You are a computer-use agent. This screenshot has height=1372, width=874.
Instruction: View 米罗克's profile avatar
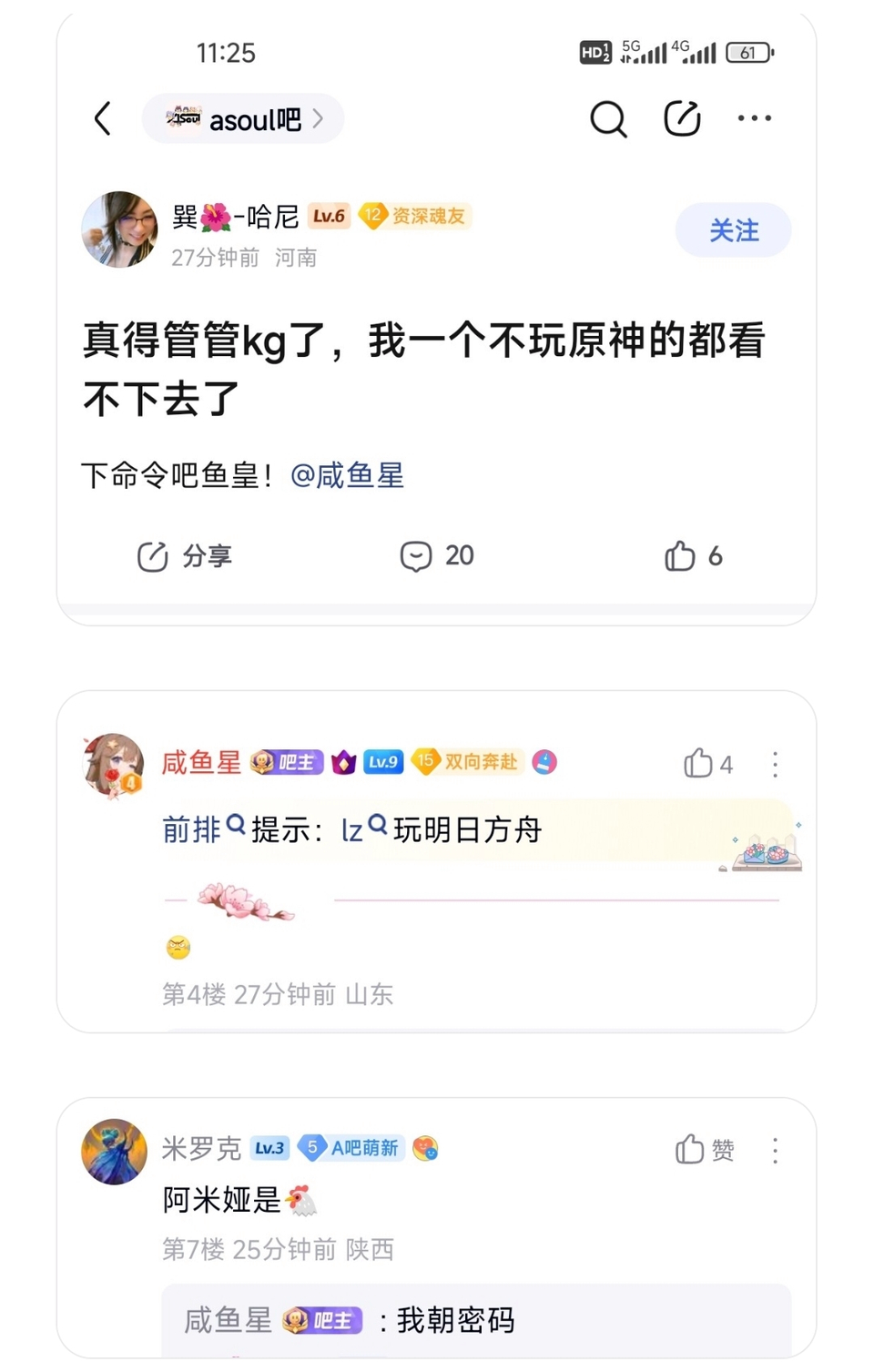pos(115,1152)
